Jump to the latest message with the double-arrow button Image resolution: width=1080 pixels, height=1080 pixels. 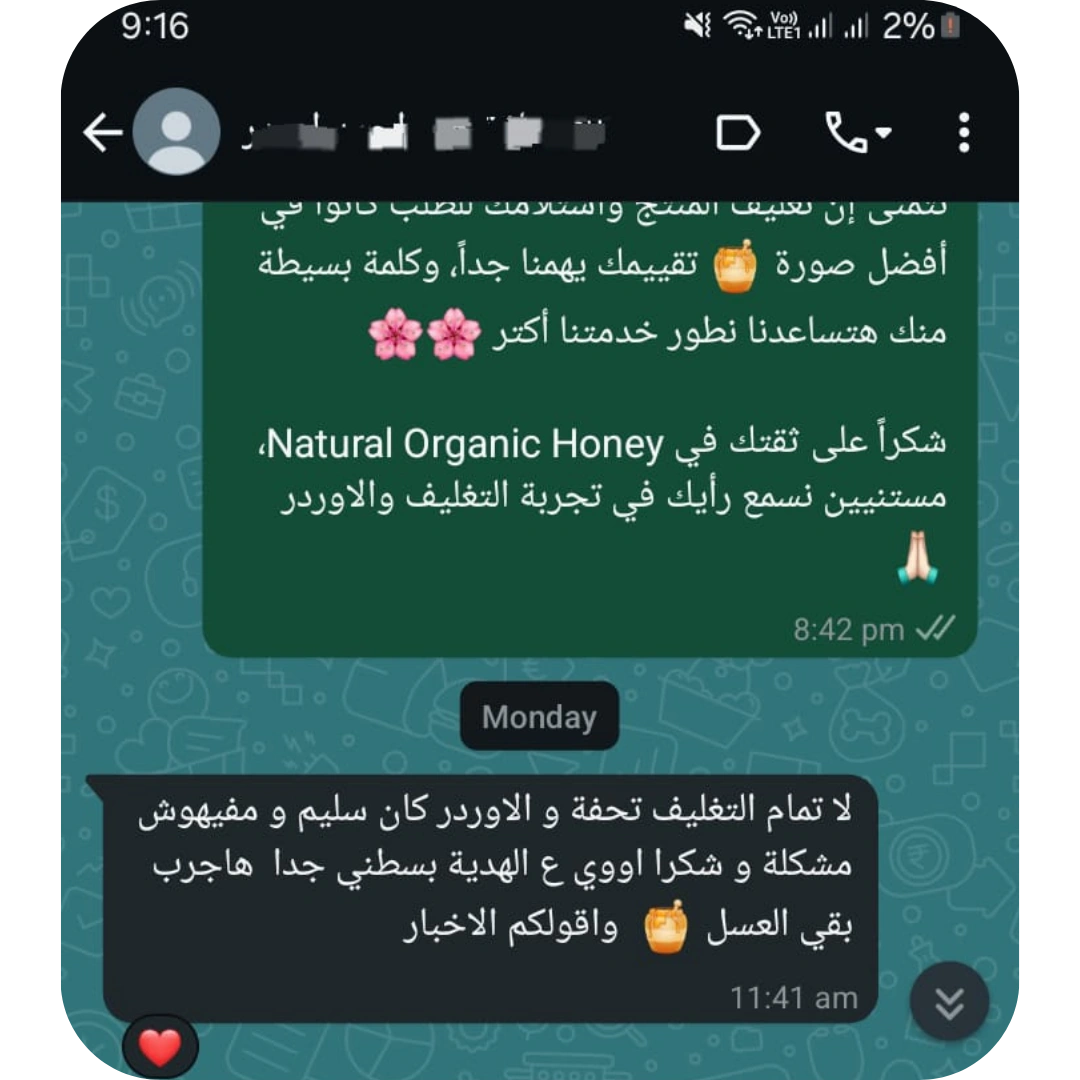(949, 1002)
